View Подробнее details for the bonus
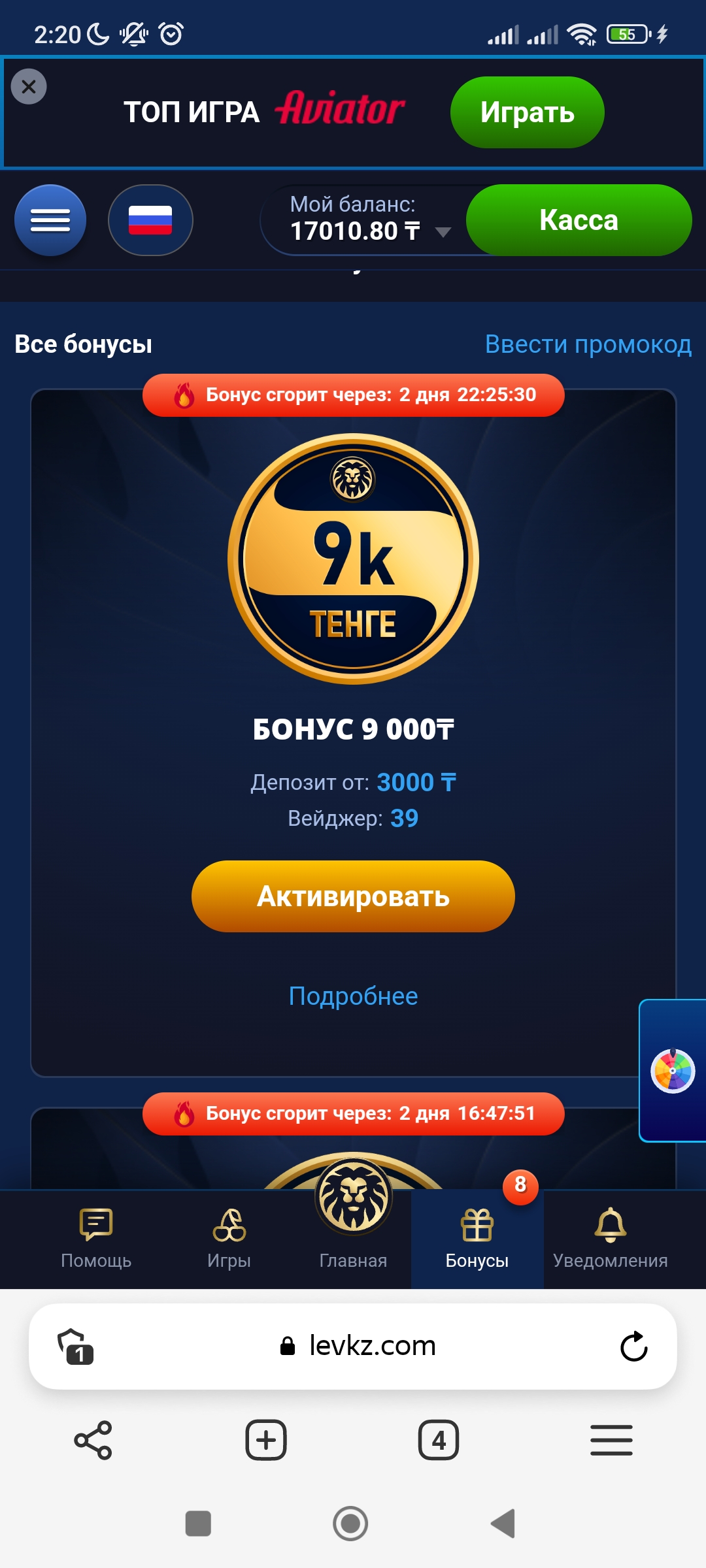 pyautogui.click(x=353, y=996)
